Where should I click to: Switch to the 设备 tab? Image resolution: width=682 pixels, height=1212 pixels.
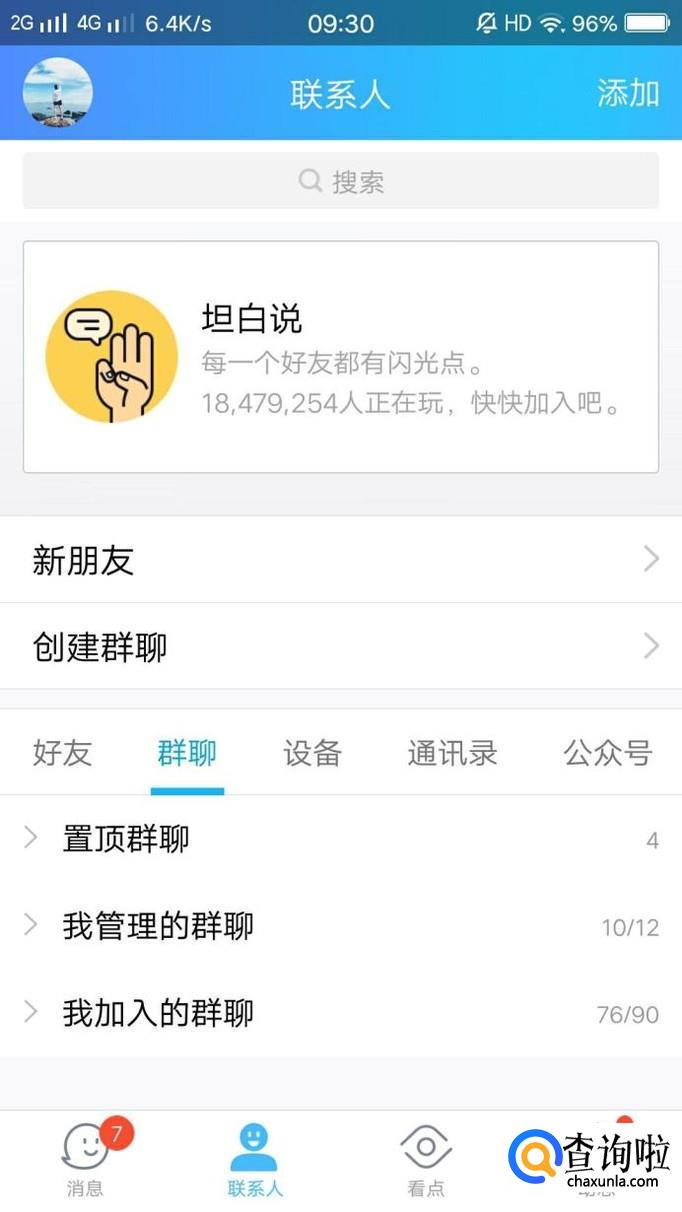(312, 753)
